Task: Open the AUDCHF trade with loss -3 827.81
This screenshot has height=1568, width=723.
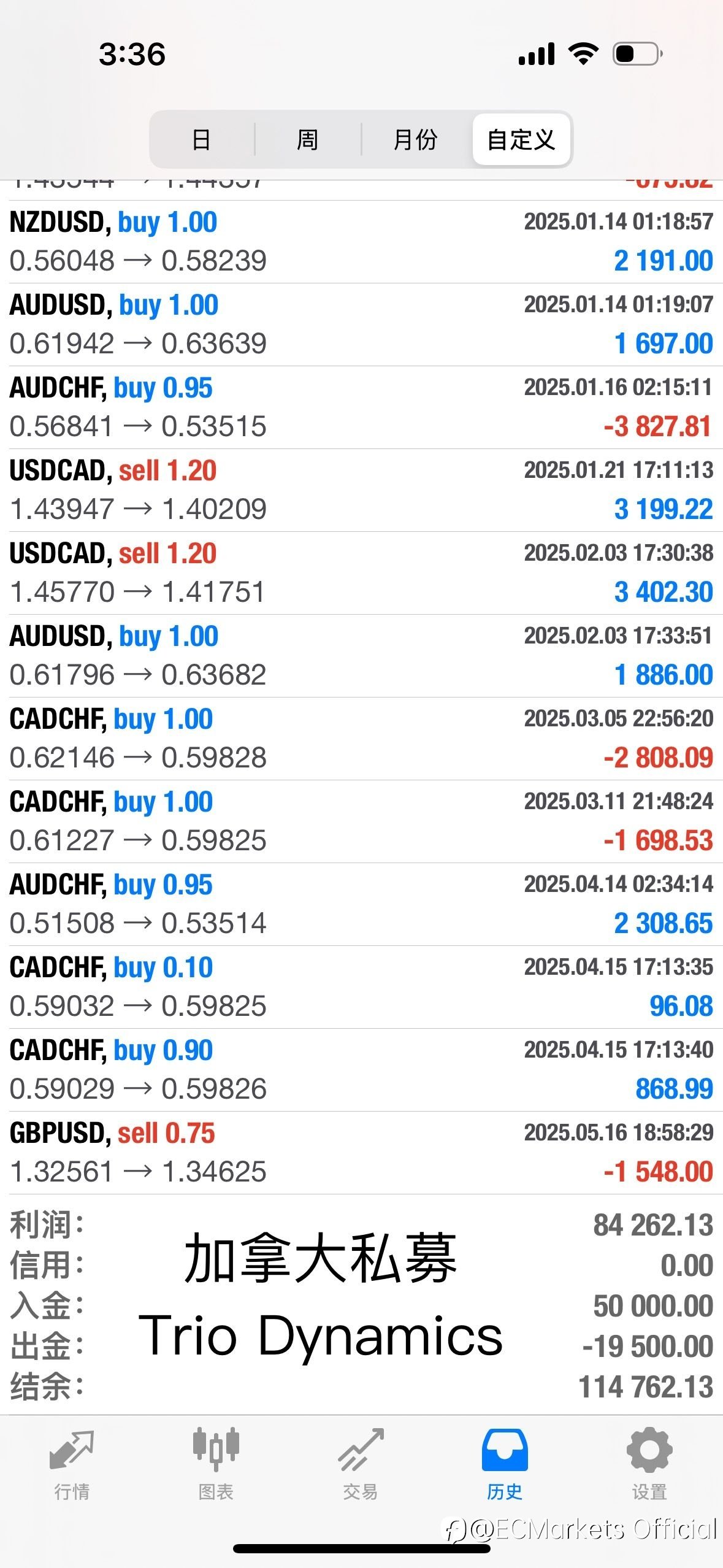Action: (x=361, y=407)
